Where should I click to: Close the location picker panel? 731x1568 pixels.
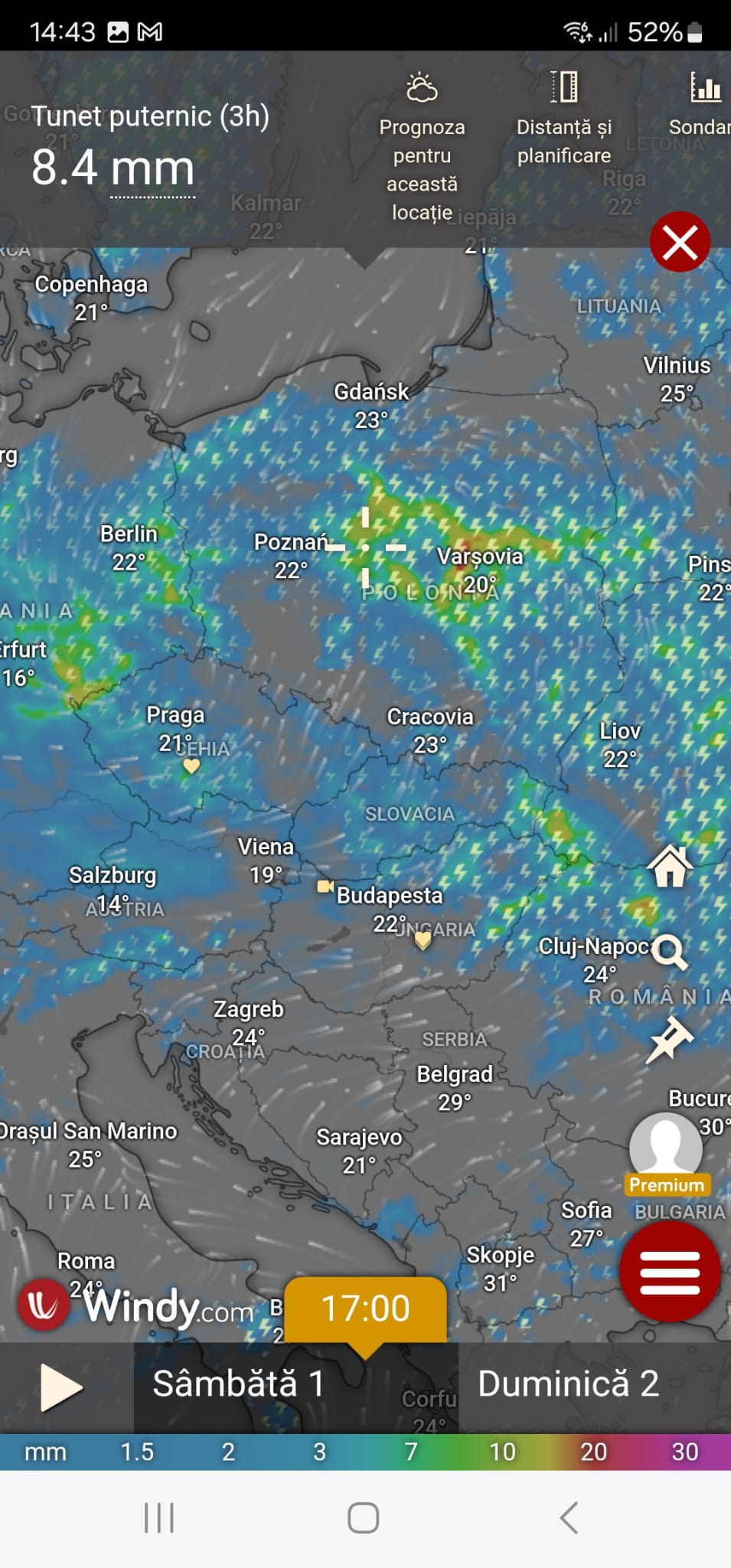pyautogui.click(x=680, y=242)
